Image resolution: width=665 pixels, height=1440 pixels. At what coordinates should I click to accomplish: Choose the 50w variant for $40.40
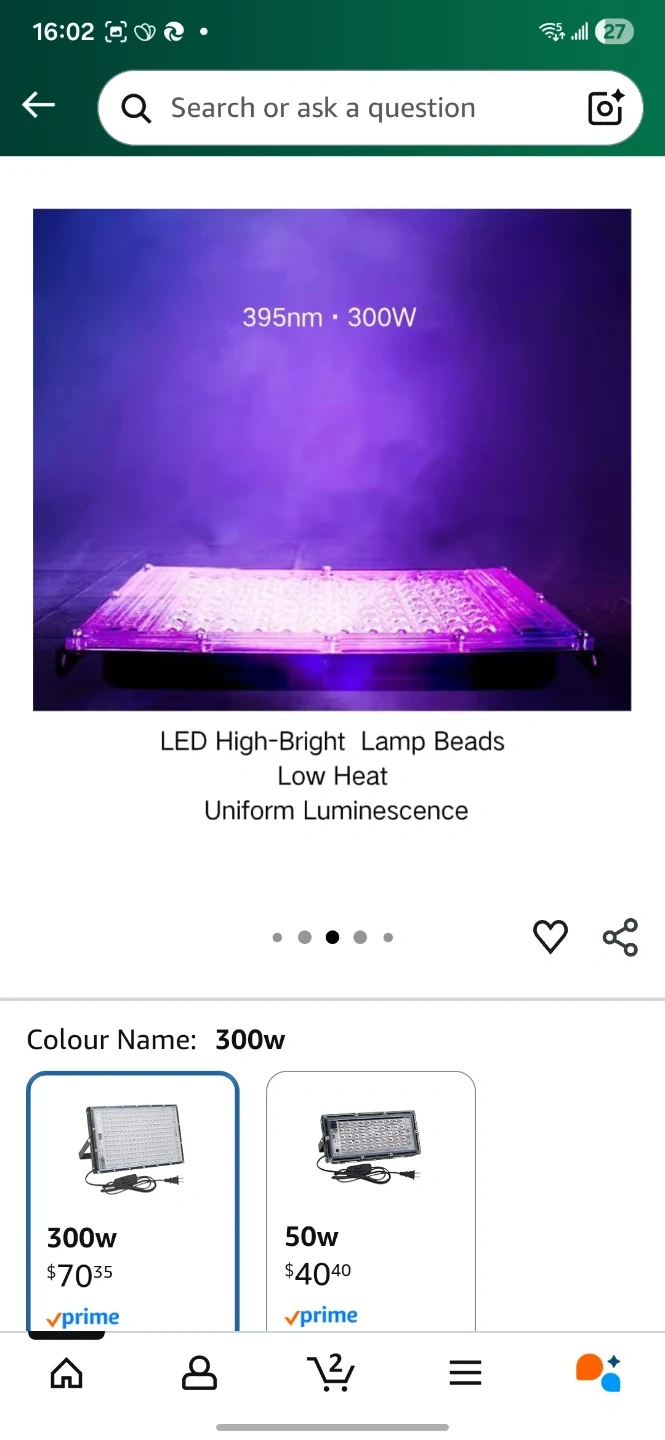point(370,1200)
